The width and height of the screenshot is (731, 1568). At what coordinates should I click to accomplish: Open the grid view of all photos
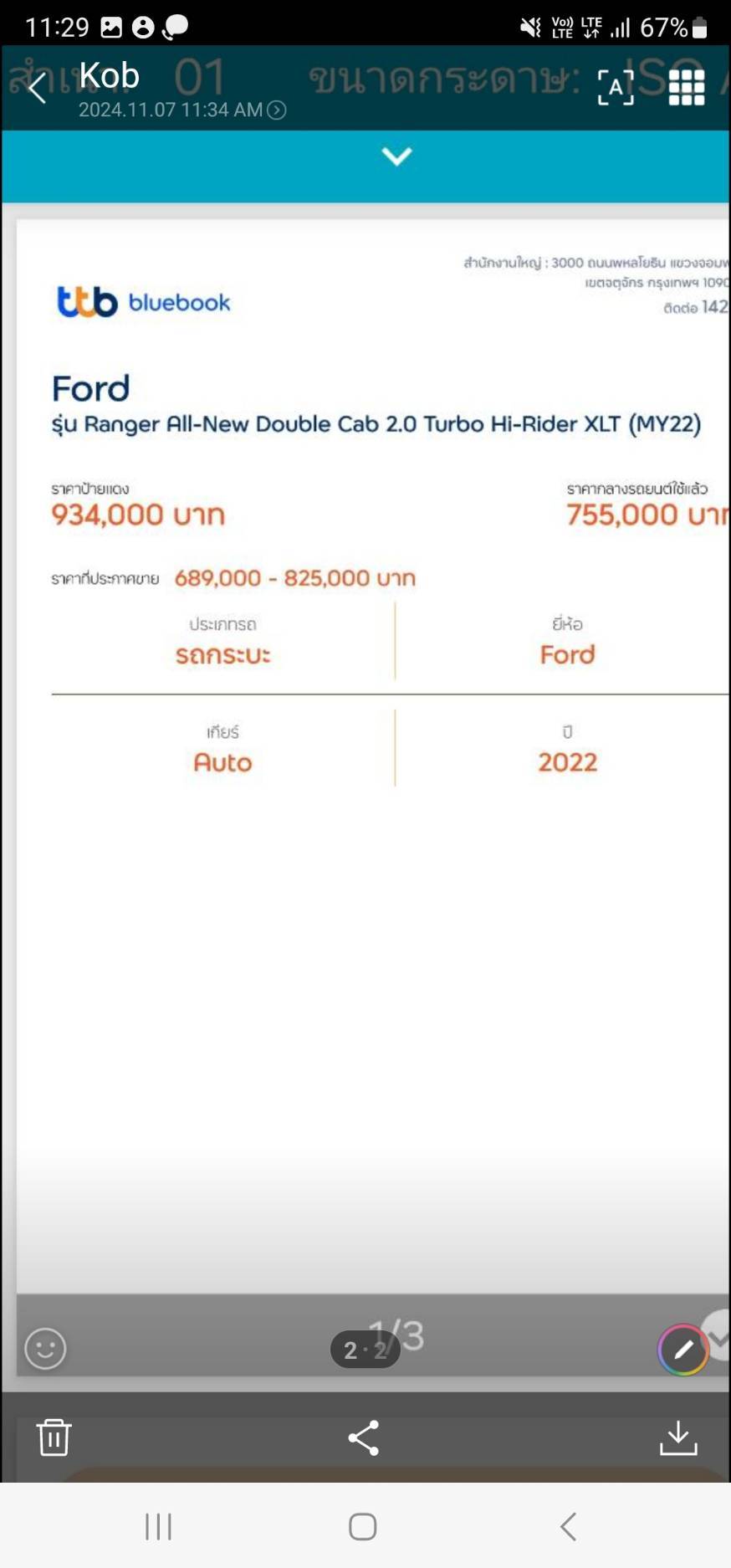[687, 87]
